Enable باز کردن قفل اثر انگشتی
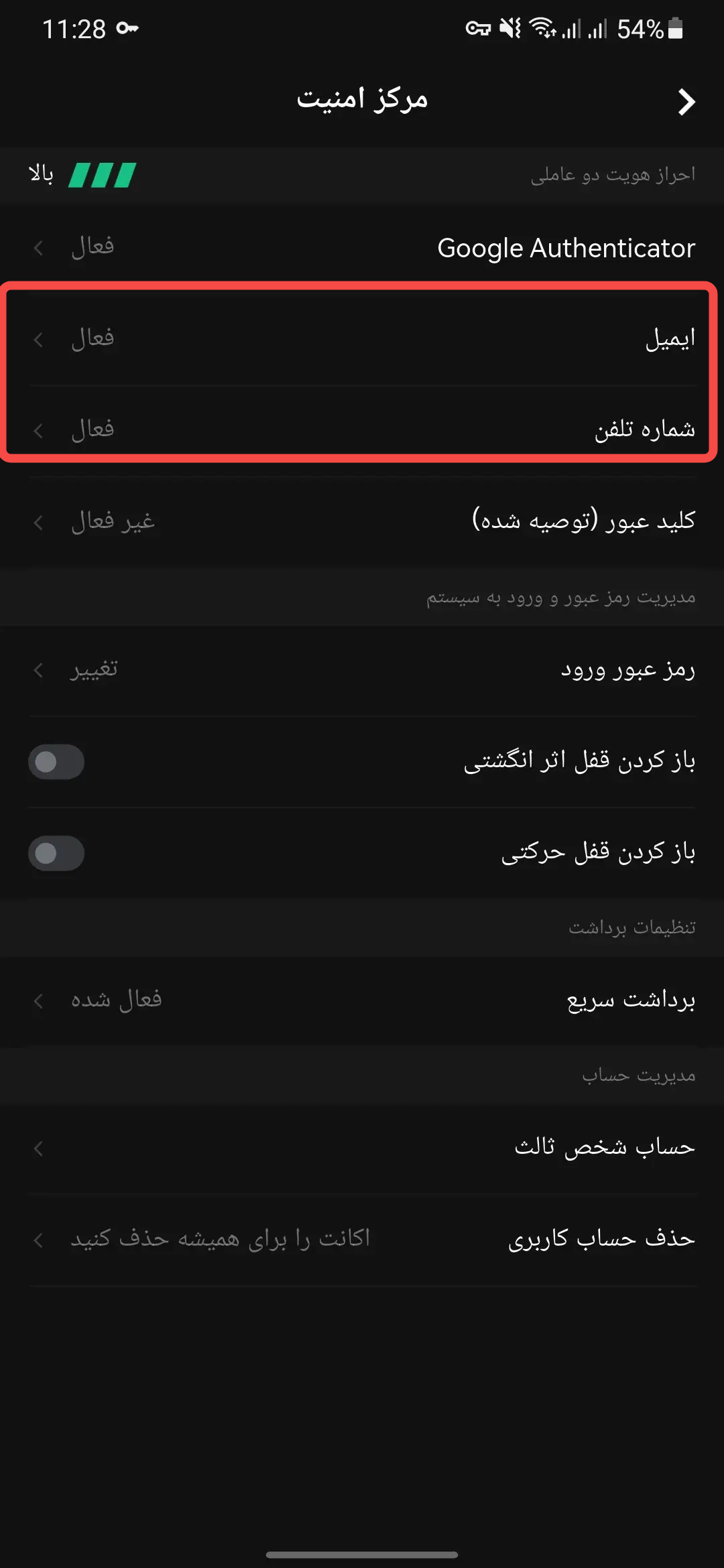724x1568 pixels. (x=56, y=762)
